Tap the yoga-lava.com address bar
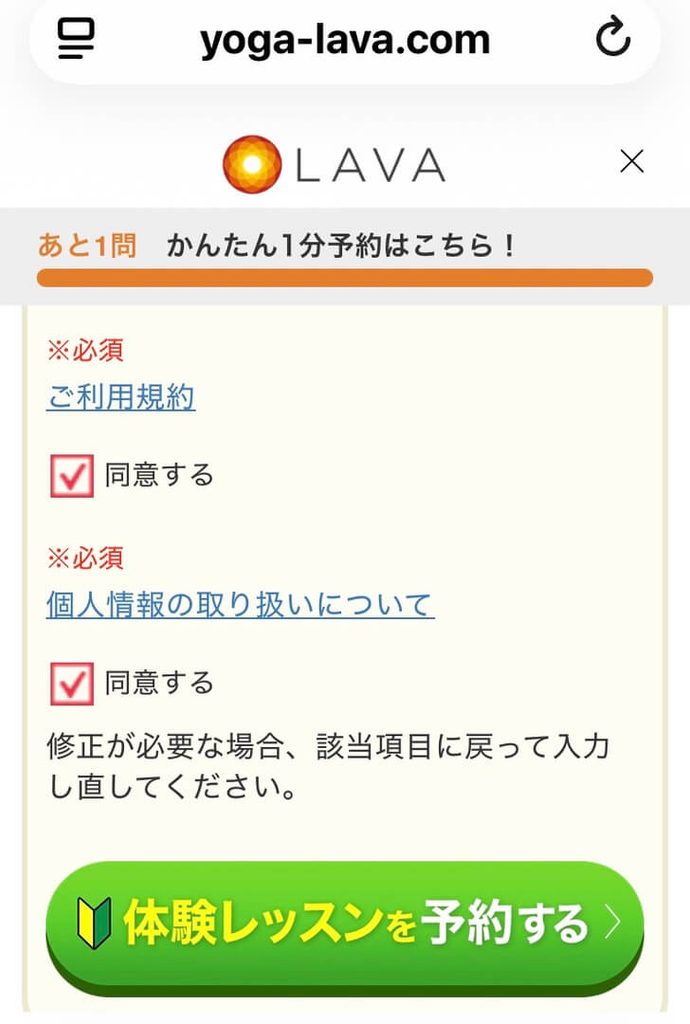 (x=345, y=39)
